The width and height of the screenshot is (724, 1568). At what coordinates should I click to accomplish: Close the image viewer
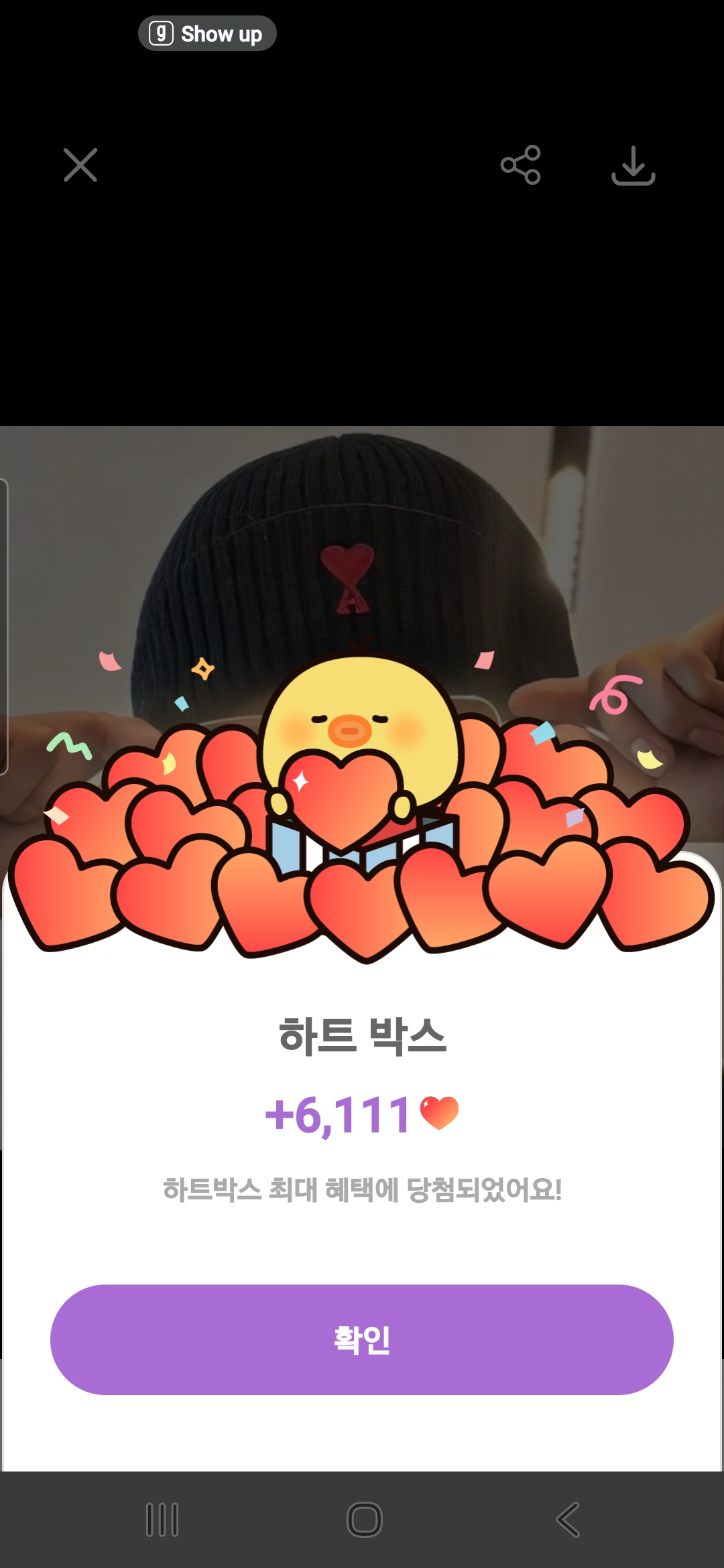point(80,165)
